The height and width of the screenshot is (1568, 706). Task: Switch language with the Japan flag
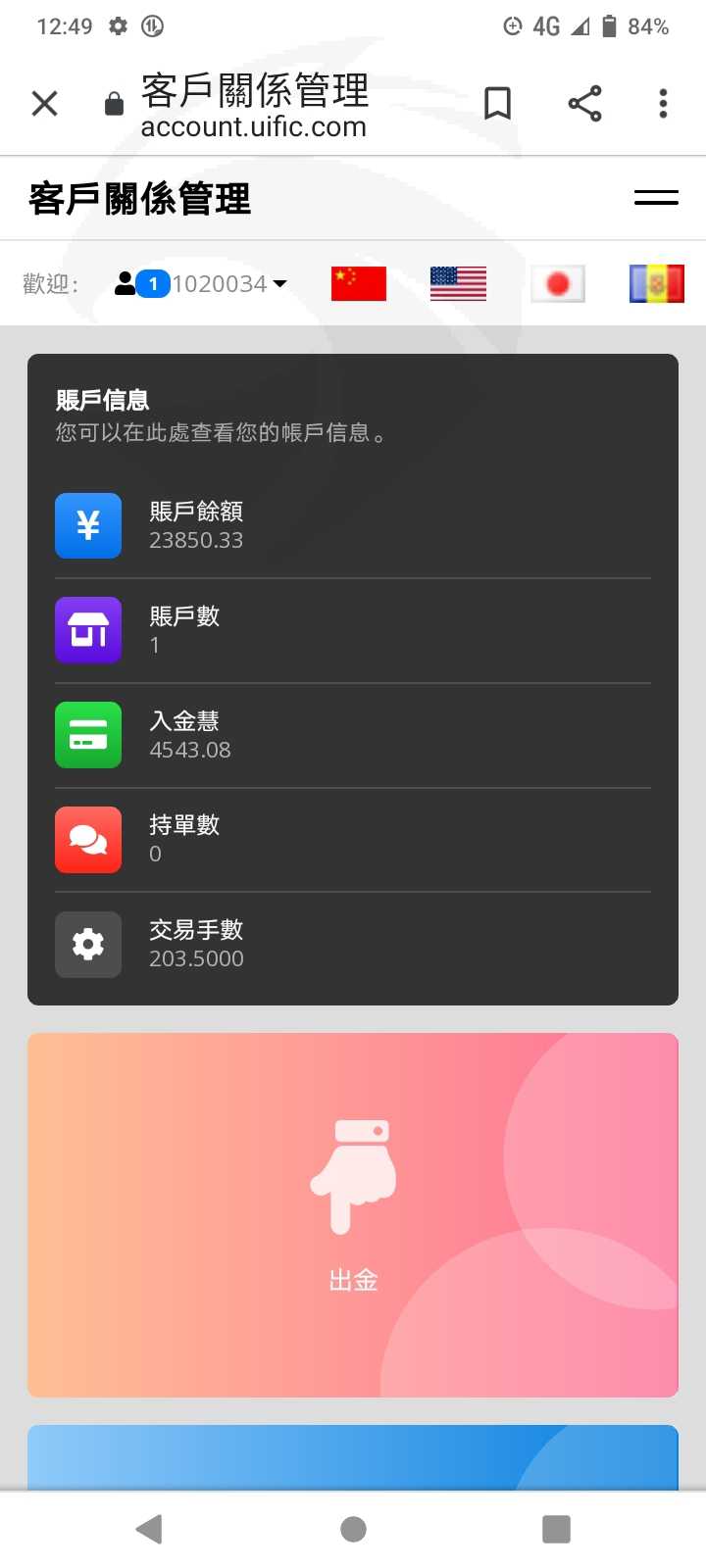pos(558,283)
